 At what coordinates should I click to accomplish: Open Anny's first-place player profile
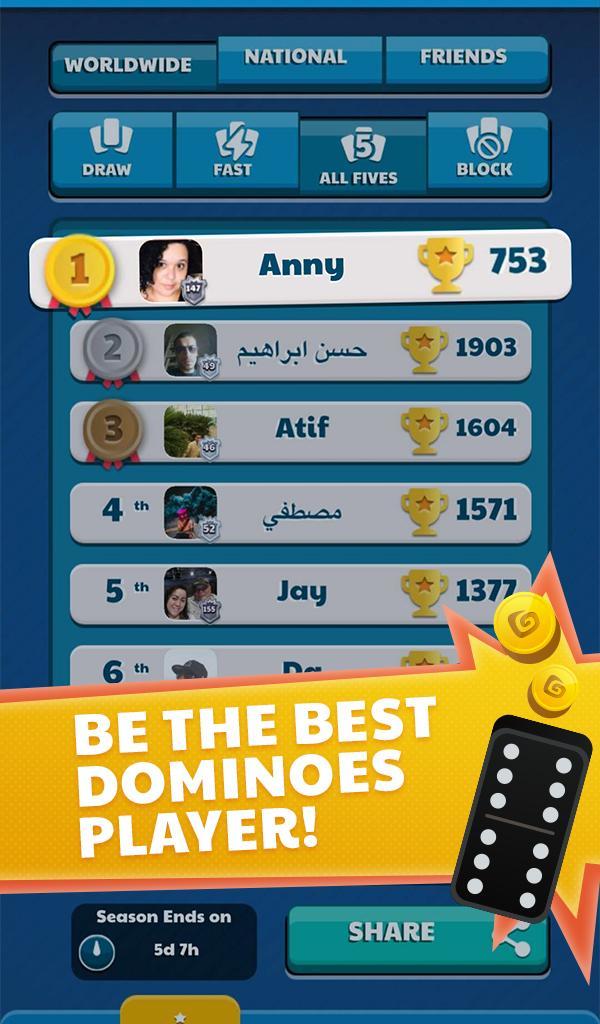[301, 267]
